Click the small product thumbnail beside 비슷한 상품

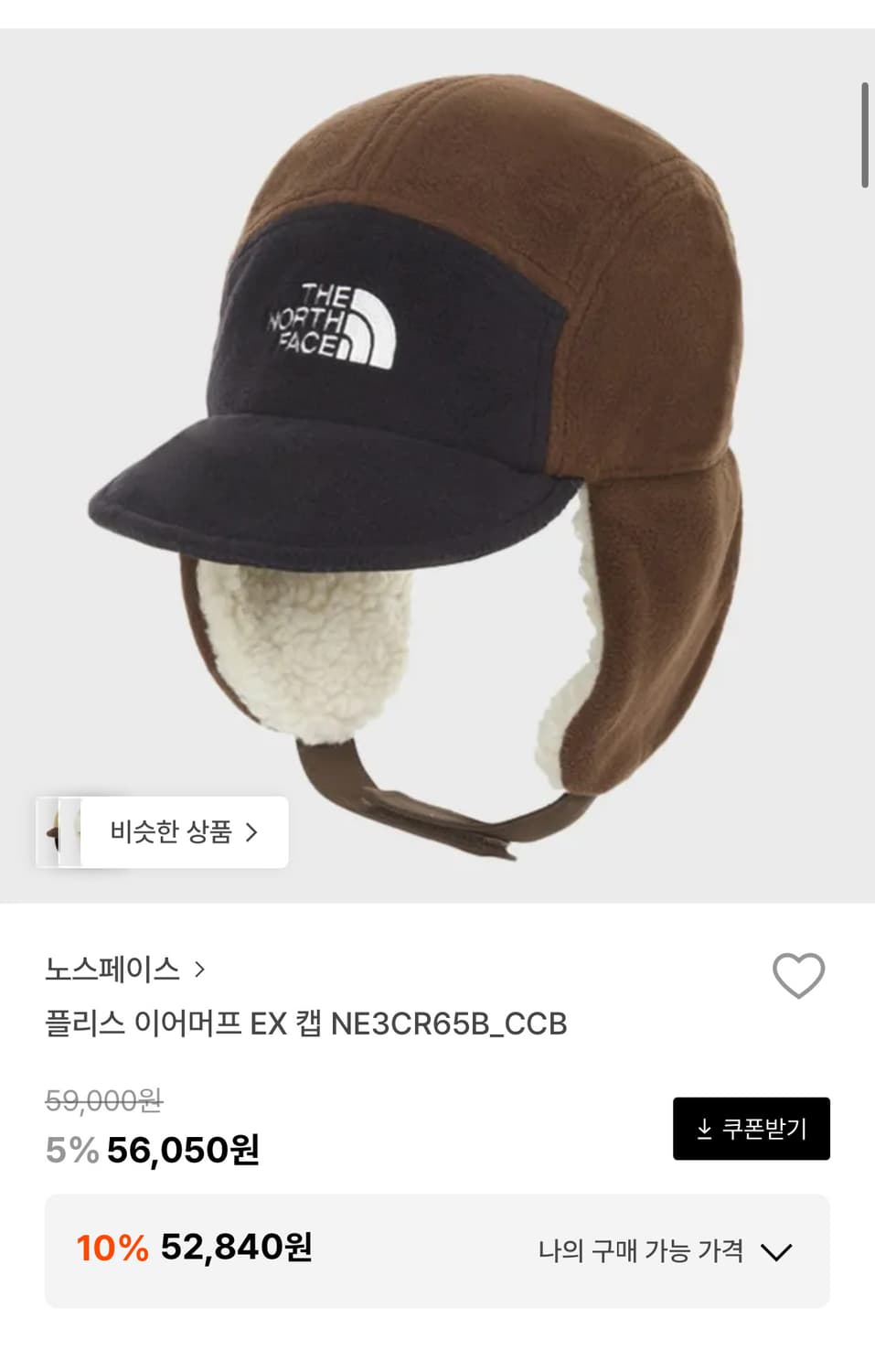click(60, 831)
